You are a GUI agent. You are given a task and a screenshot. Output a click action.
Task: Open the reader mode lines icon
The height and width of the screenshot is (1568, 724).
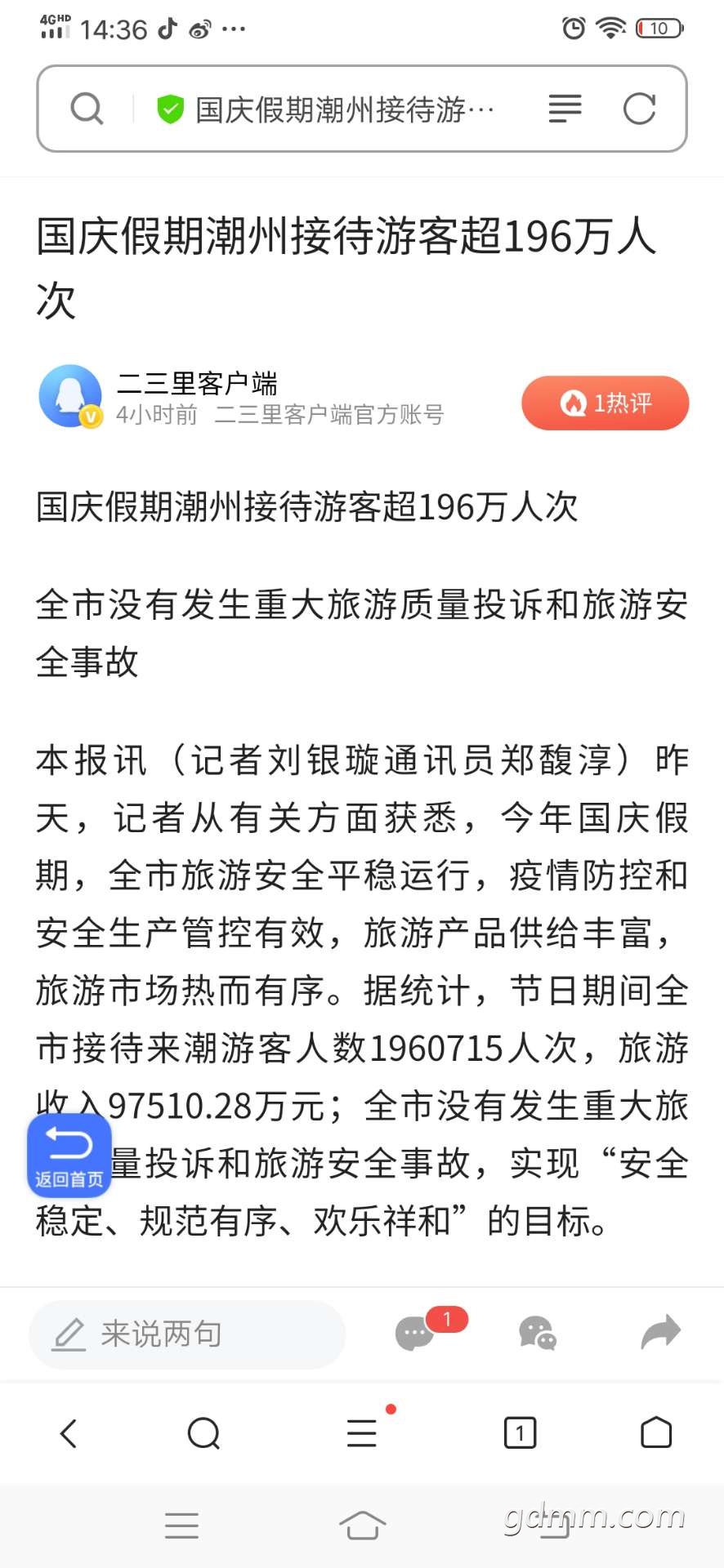tap(565, 109)
